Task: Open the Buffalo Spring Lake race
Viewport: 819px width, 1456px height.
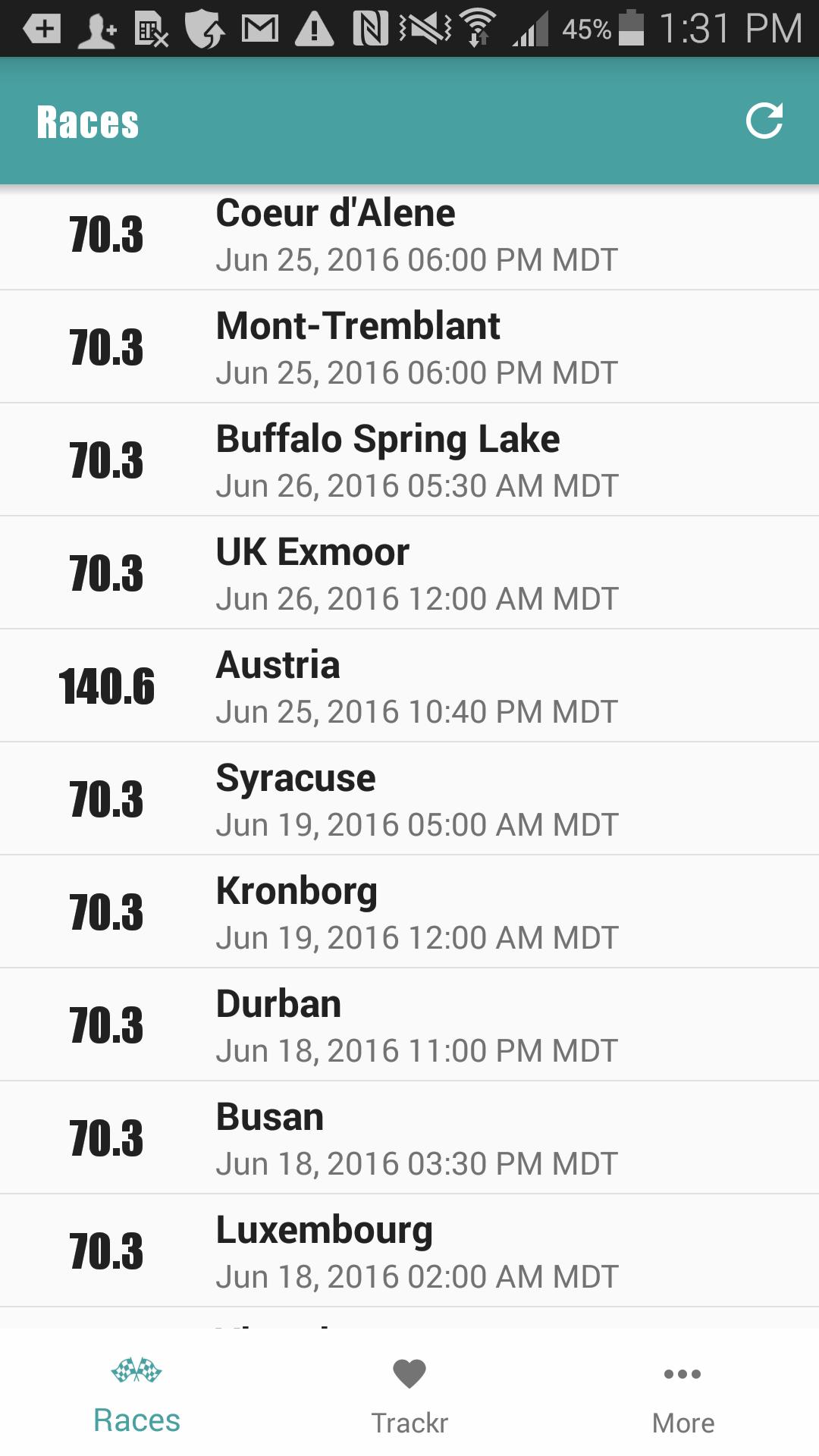Action: coord(409,460)
